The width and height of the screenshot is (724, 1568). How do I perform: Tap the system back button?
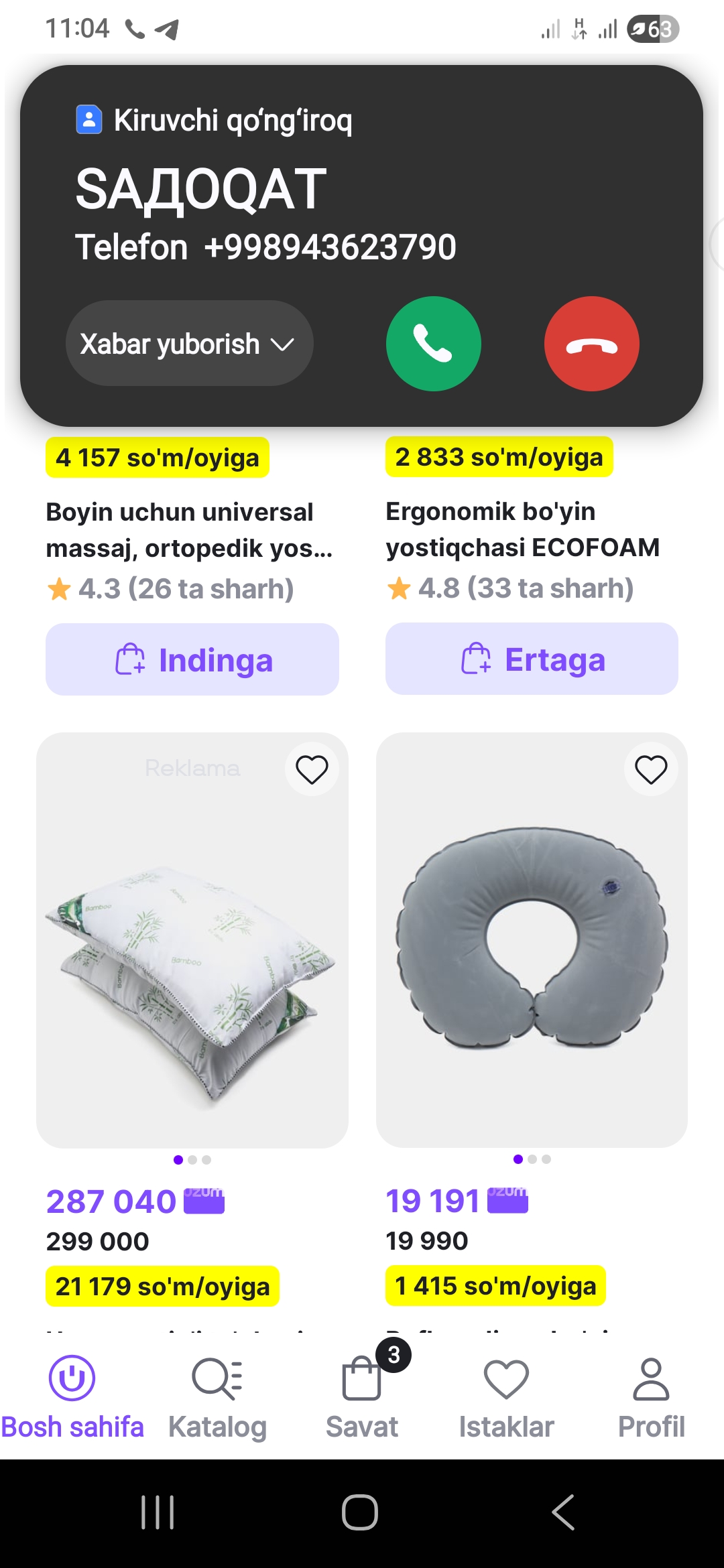click(563, 1512)
